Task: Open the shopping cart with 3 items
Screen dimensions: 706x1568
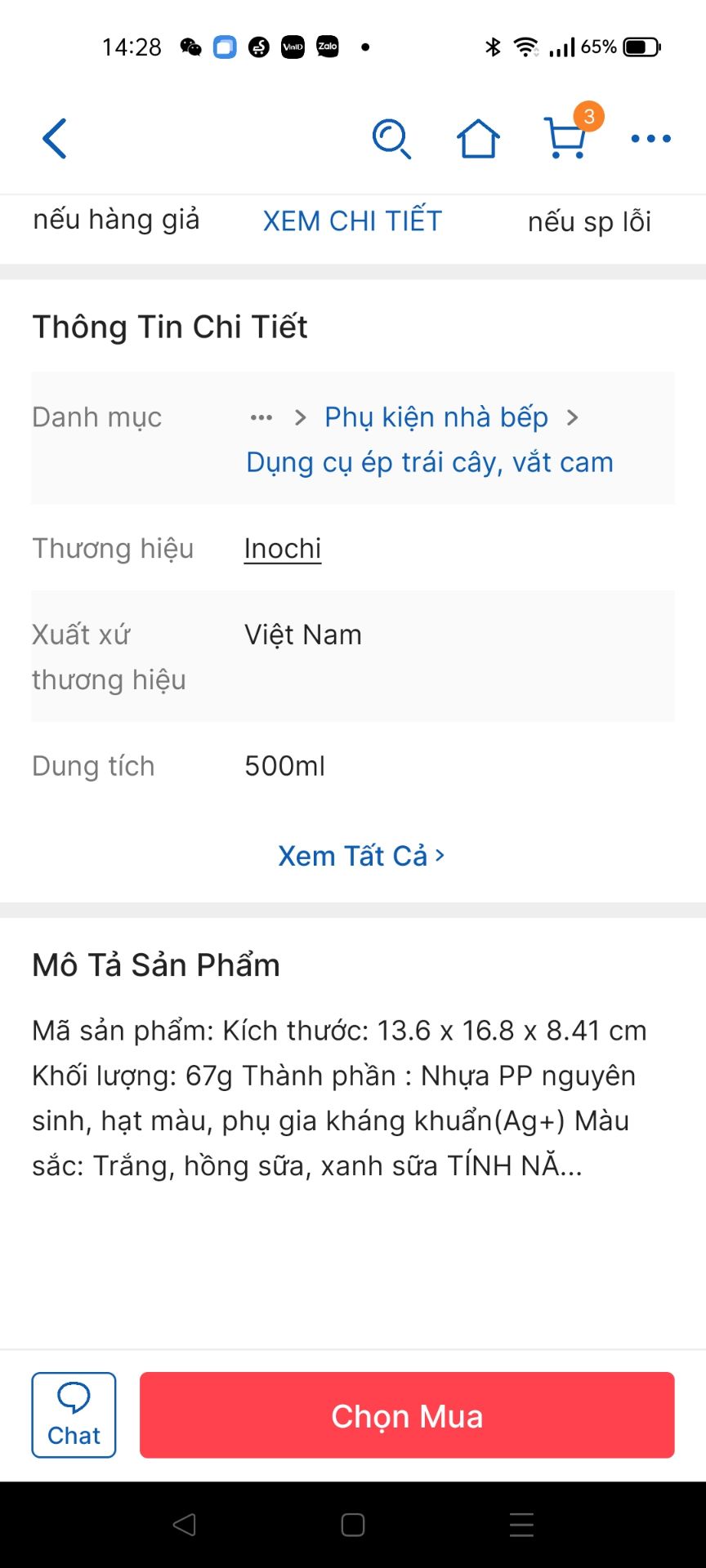Action: [566, 137]
